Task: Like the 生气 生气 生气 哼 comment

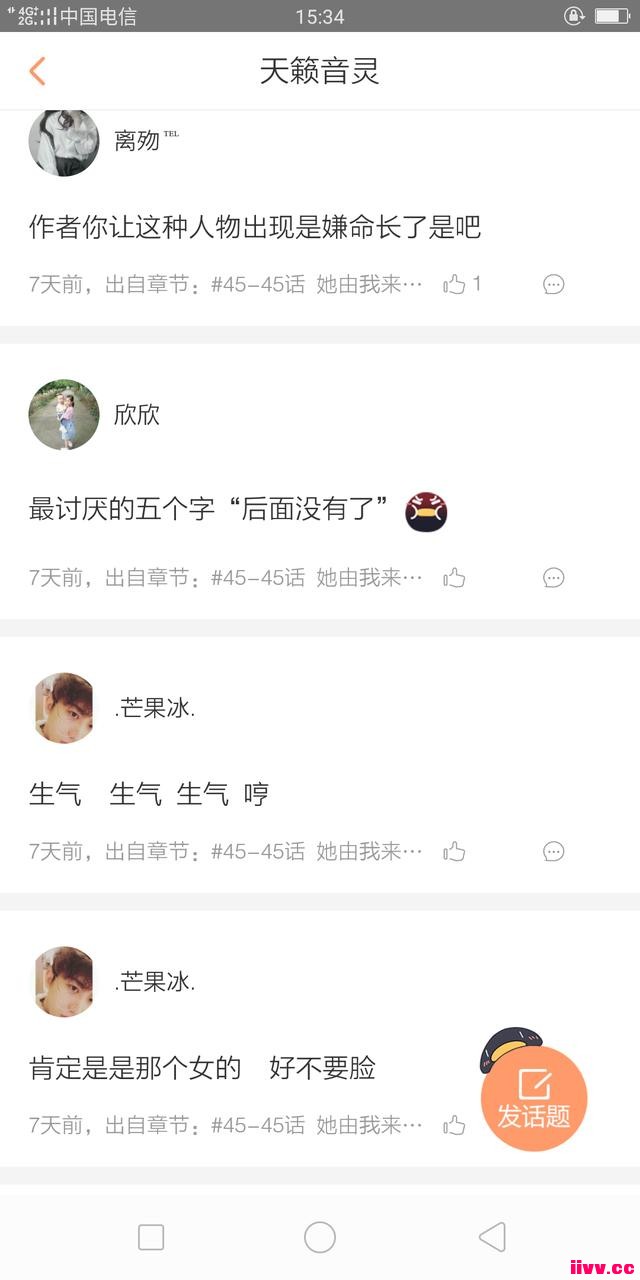Action: click(455, 851)
